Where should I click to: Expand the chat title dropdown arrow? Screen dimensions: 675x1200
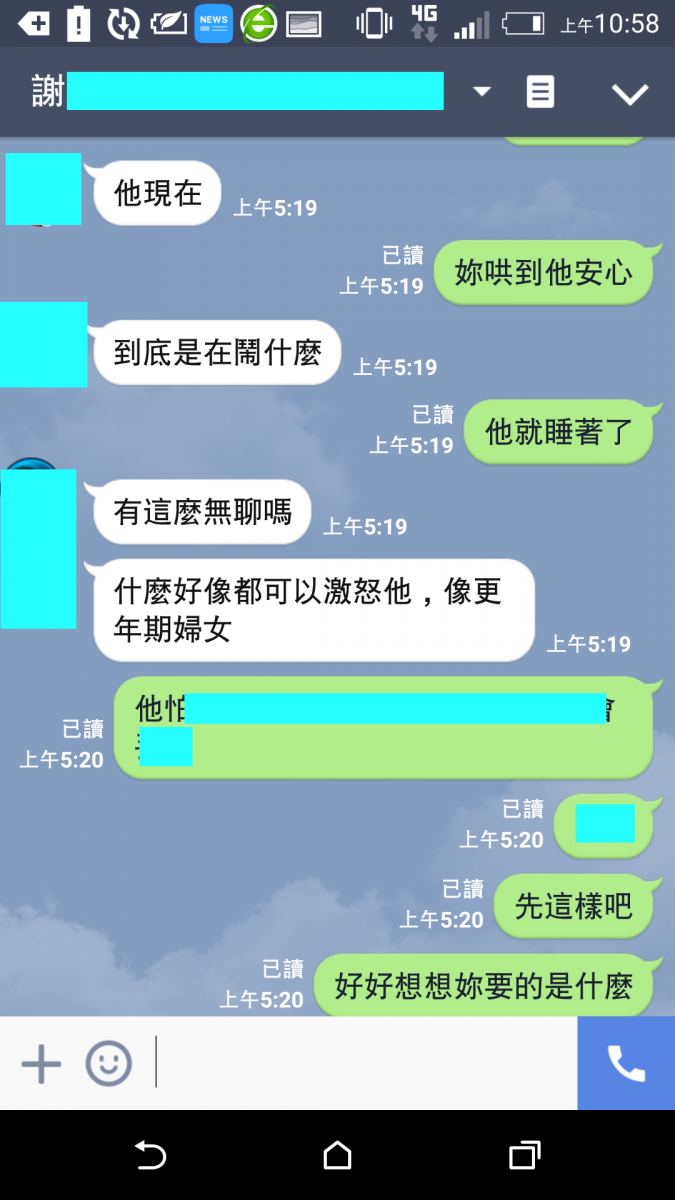482,92
